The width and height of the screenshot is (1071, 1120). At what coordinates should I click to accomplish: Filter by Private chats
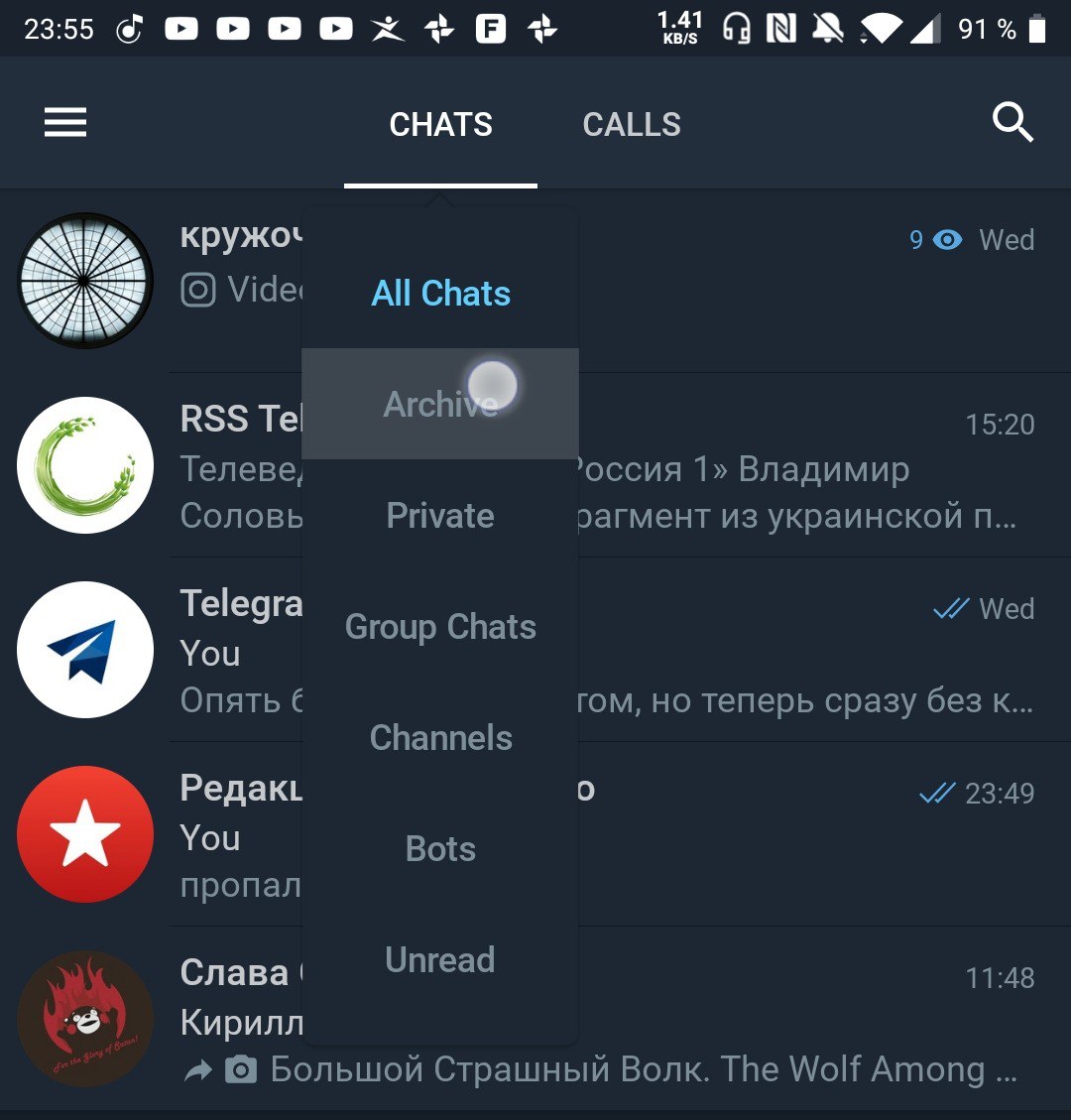(x=440, y=516)
